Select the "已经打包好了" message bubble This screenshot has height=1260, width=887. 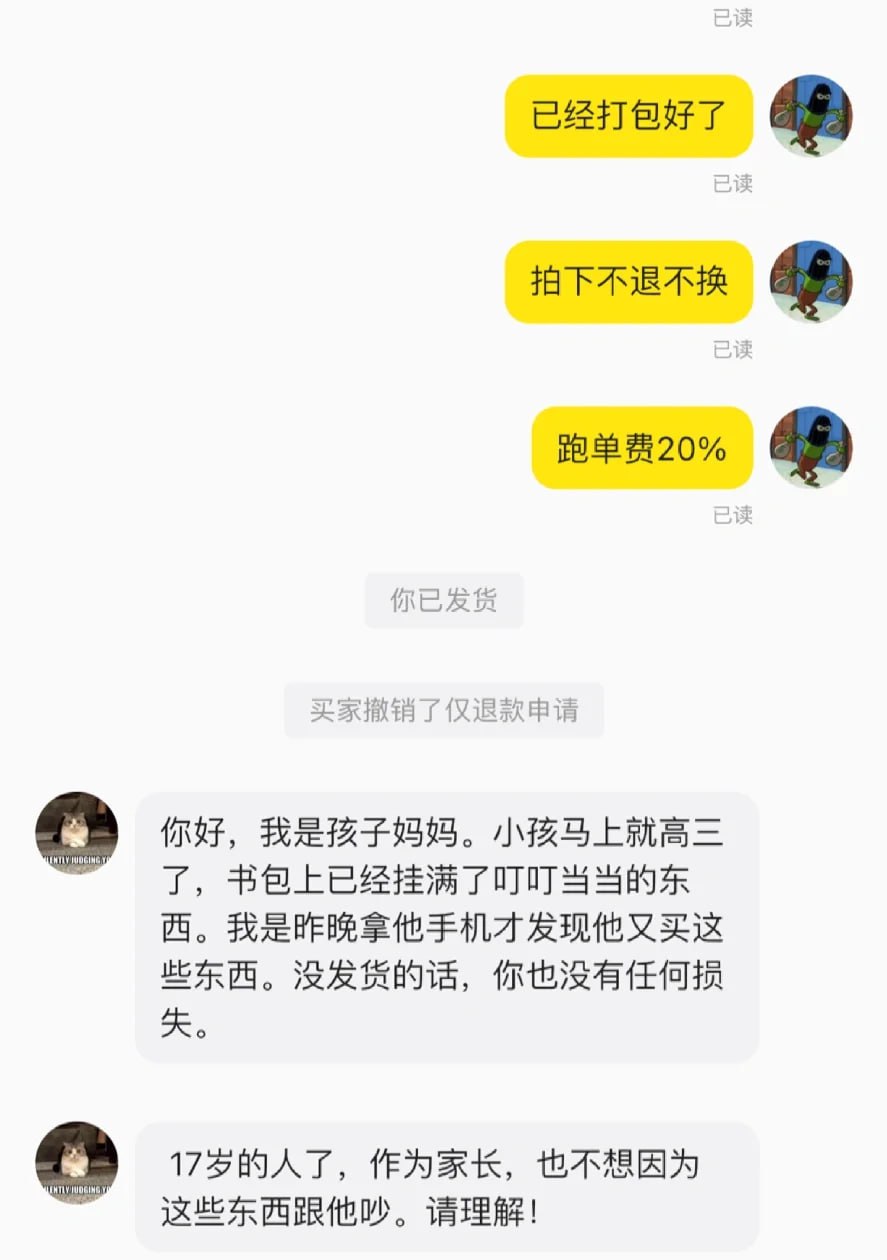click(x=628, y=116)
